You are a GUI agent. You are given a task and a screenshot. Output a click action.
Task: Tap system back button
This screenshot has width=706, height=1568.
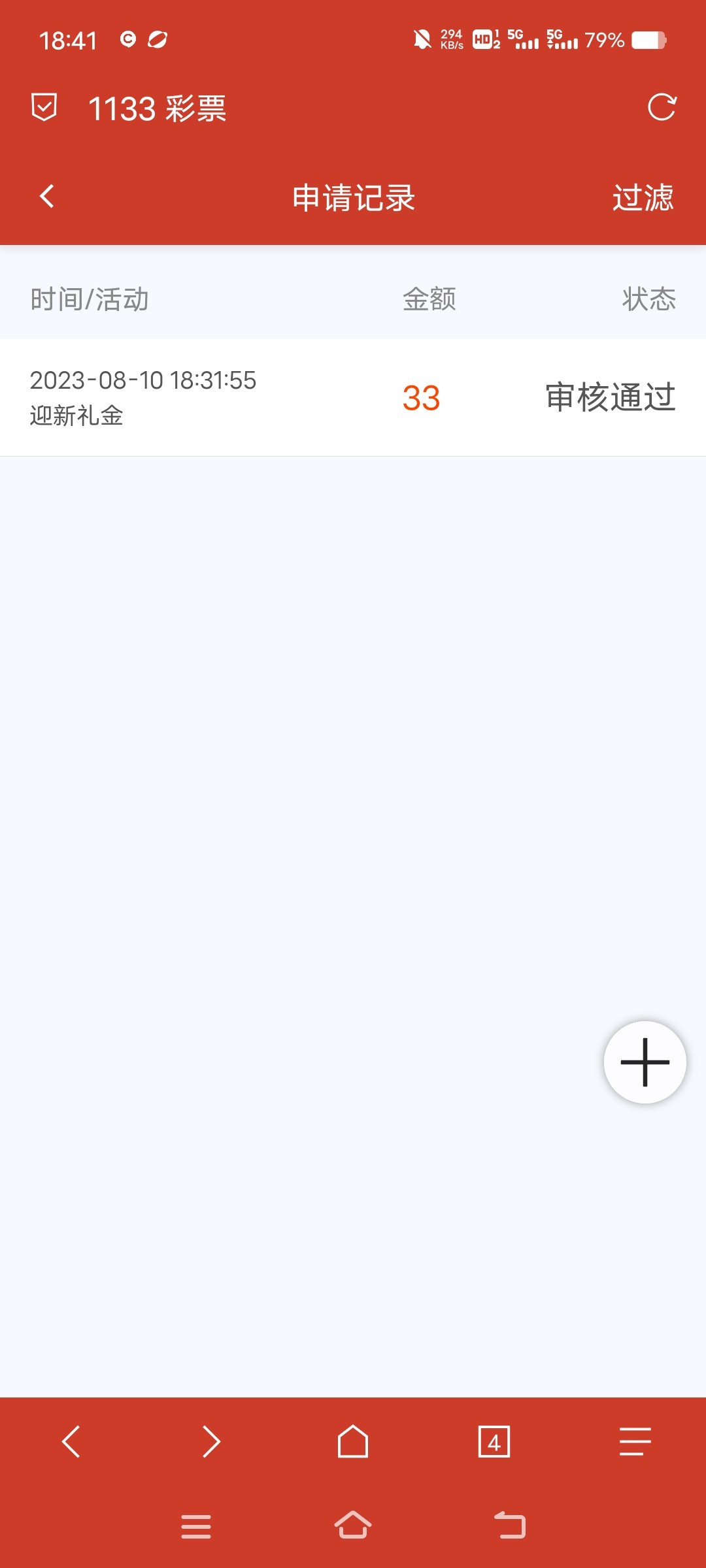tap(510, 1526)
